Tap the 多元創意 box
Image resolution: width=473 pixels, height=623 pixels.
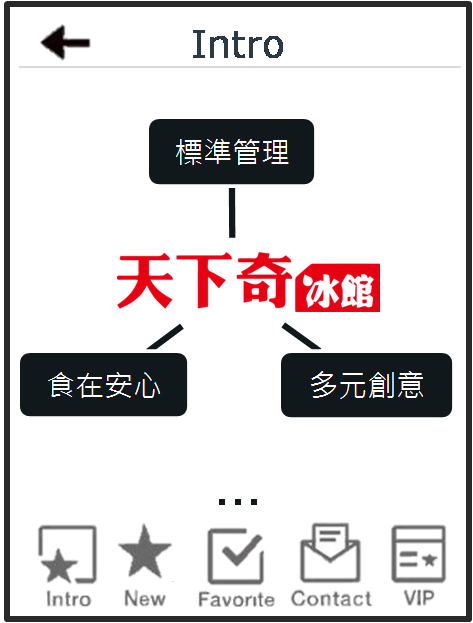coord(366,385)
